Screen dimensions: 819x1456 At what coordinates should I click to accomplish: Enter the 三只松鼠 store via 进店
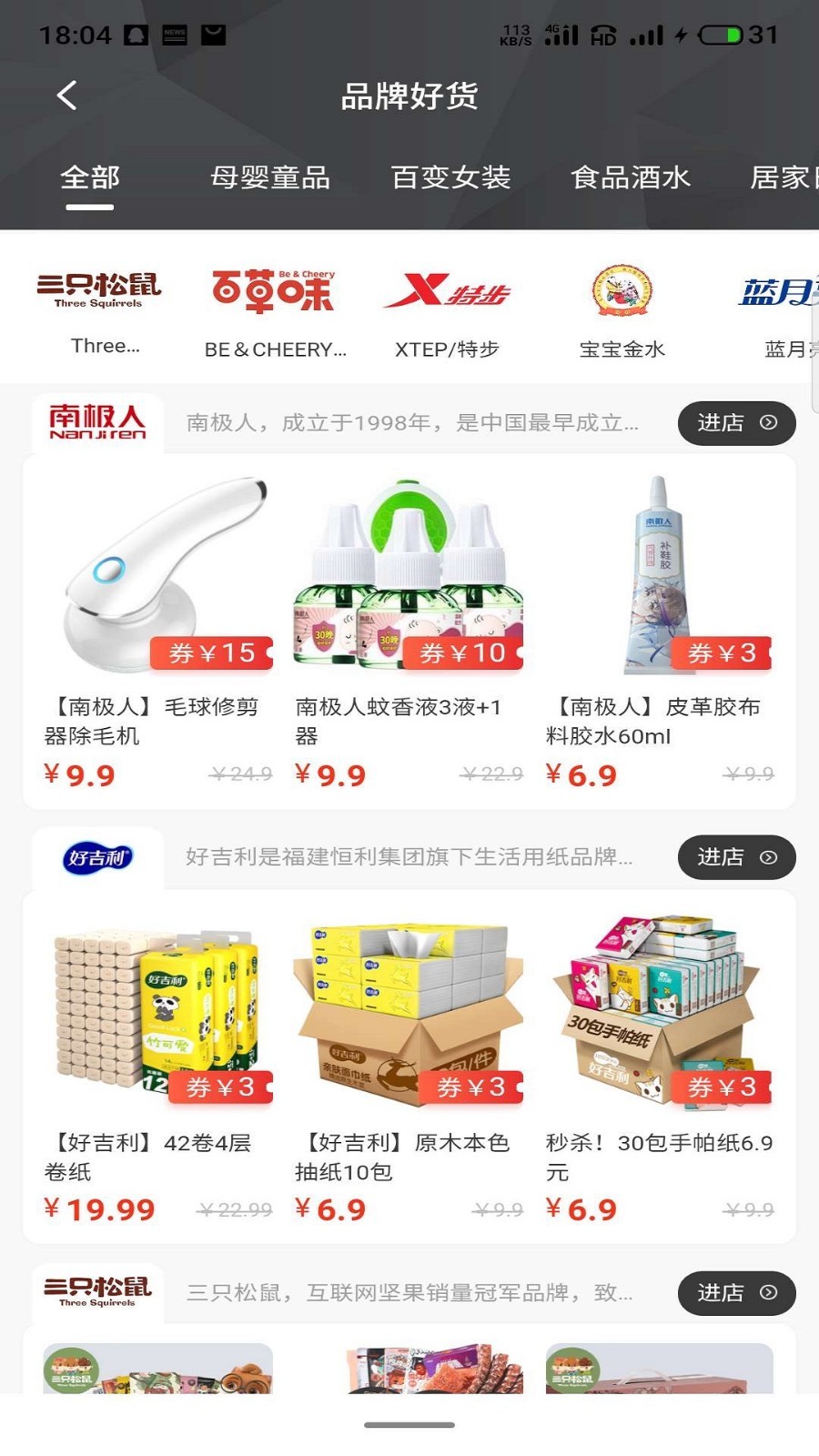(x=736, y=1293)
